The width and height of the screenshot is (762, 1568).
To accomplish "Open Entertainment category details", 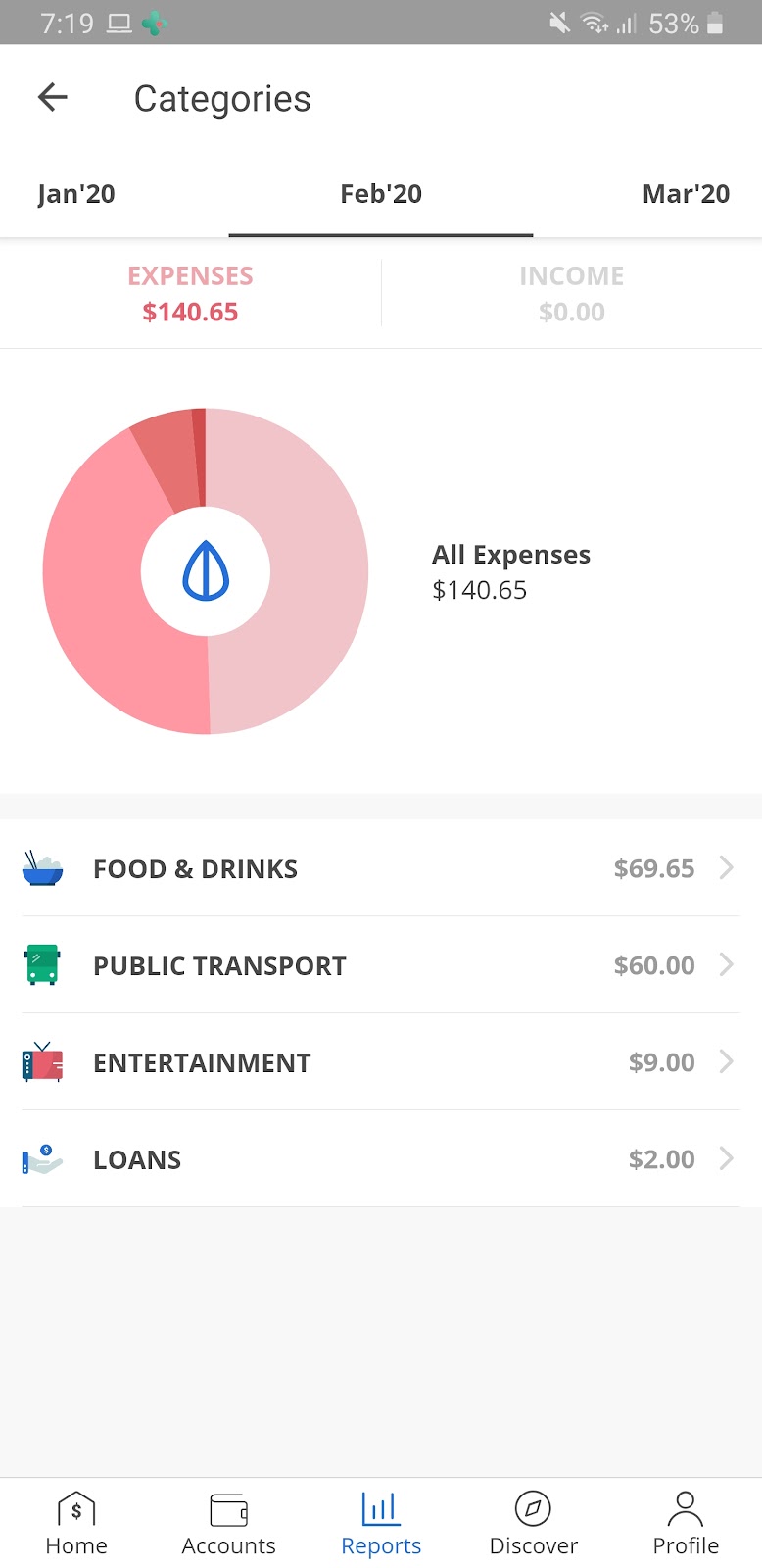I will pos(381,1062).
